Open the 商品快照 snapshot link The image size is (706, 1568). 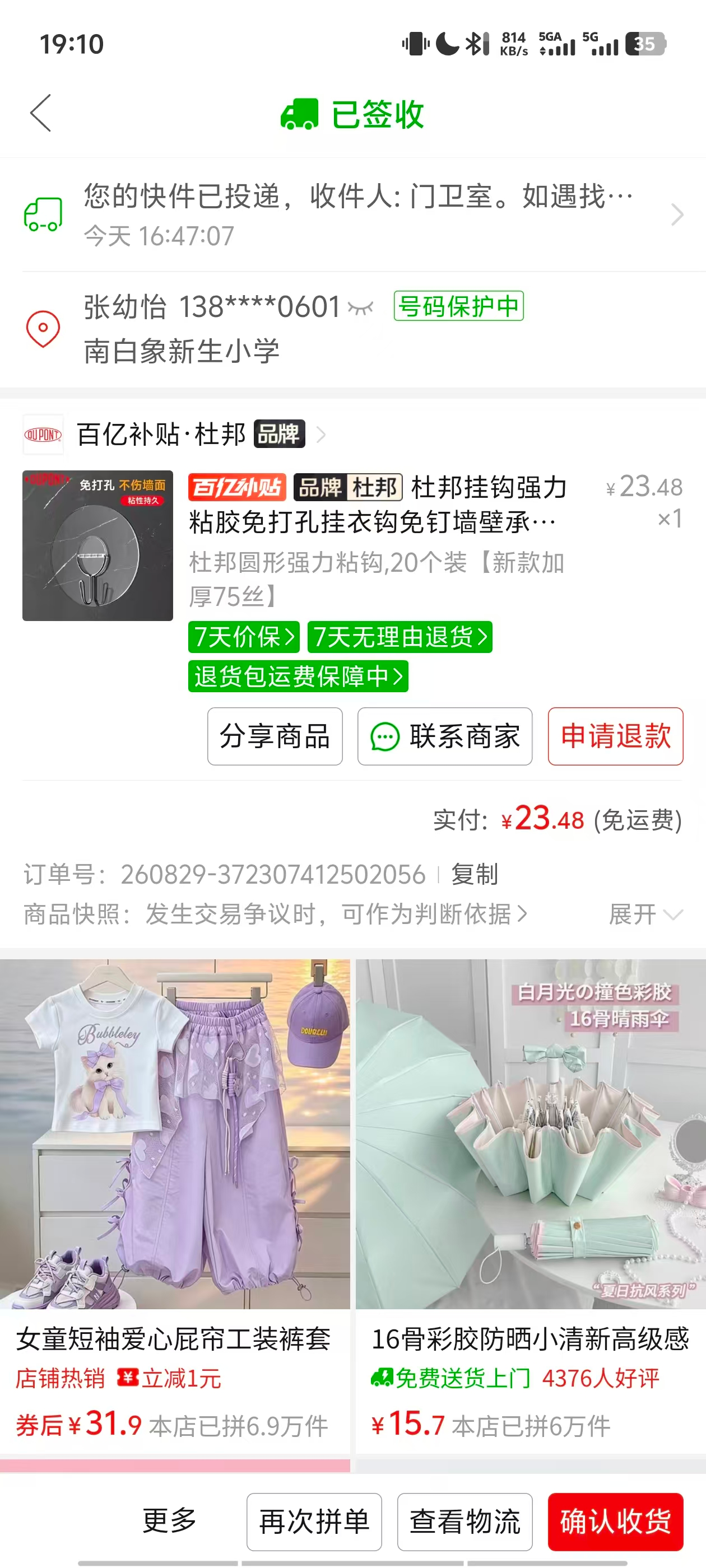[275, 914]
